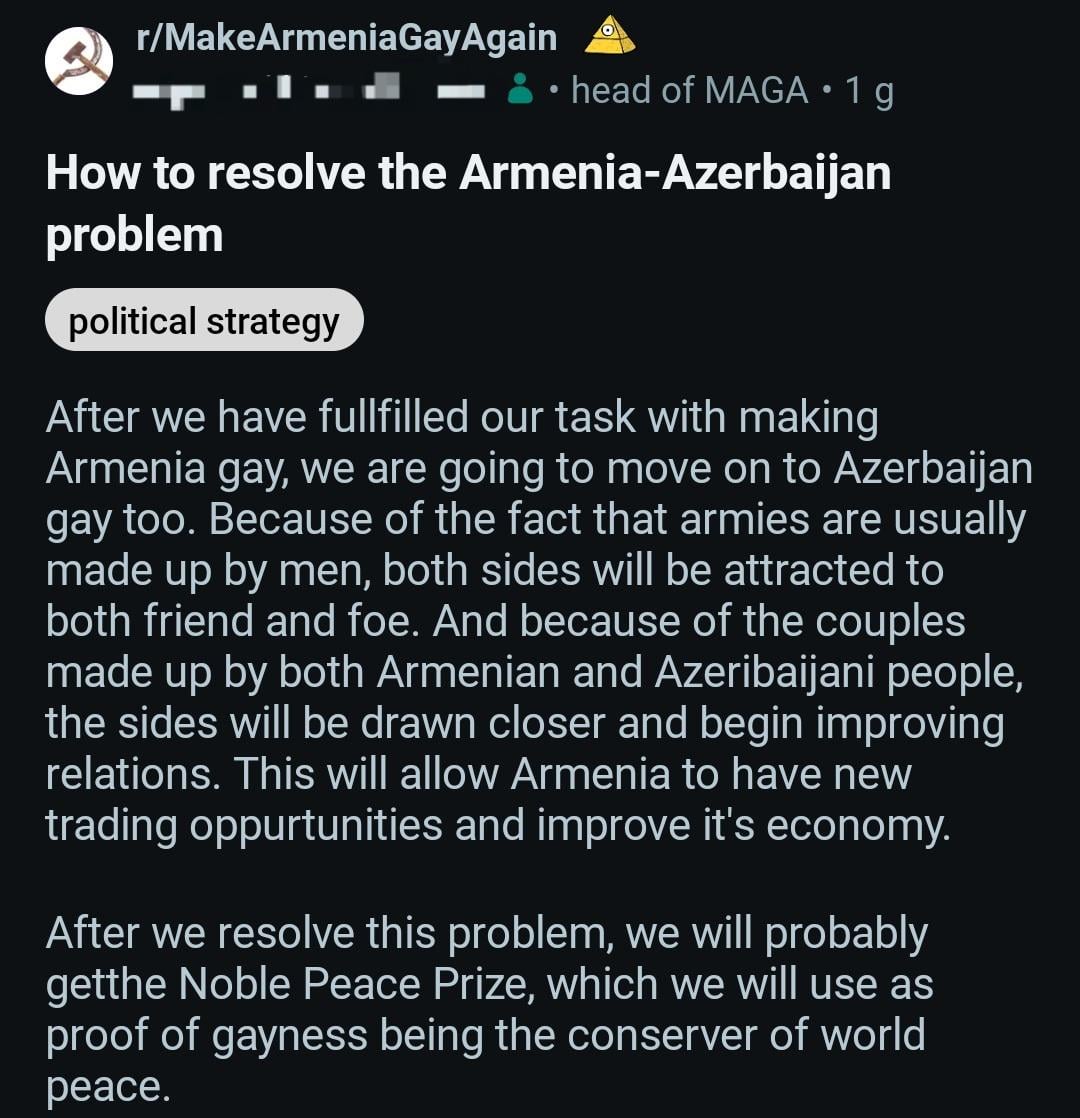Open the r/MakeArmeniaGayAgain subreddit link
1080x1118 pixels.
click(346, 38)
